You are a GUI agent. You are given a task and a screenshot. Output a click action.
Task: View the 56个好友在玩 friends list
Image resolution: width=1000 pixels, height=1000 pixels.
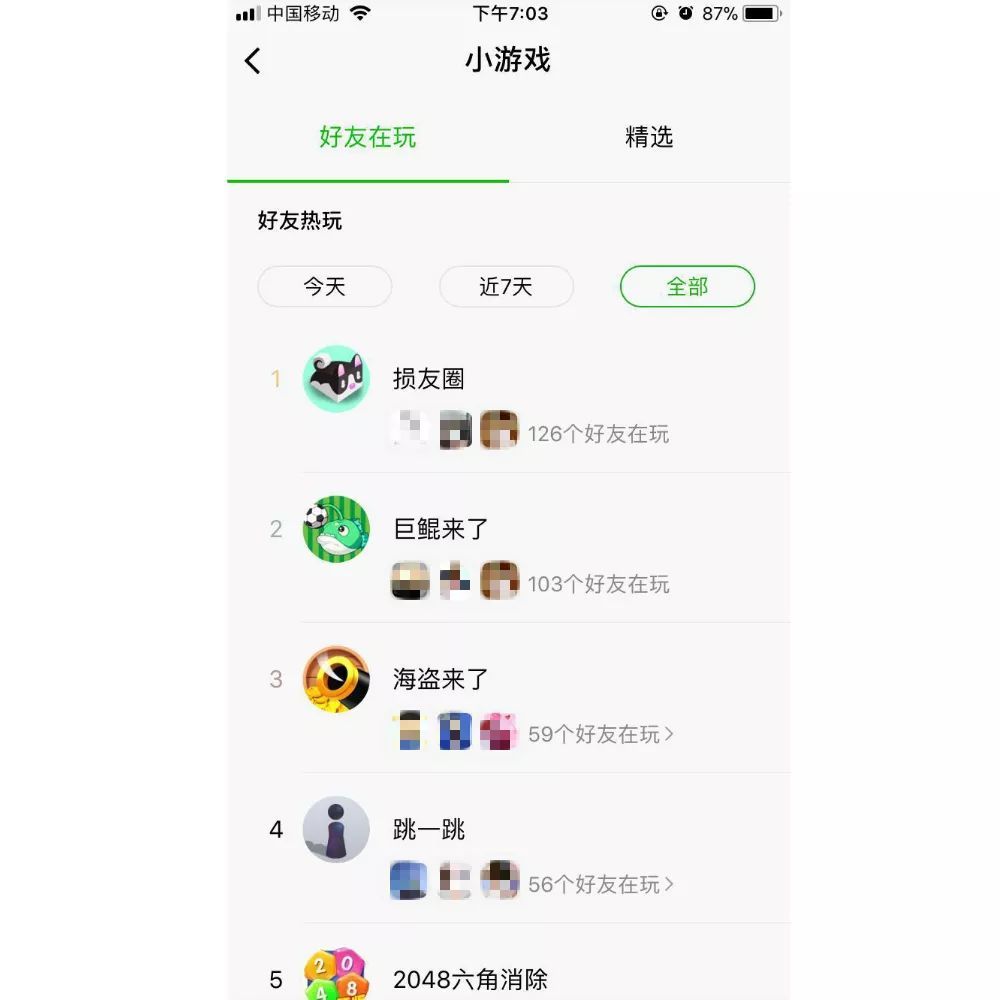tap(600, 884)
